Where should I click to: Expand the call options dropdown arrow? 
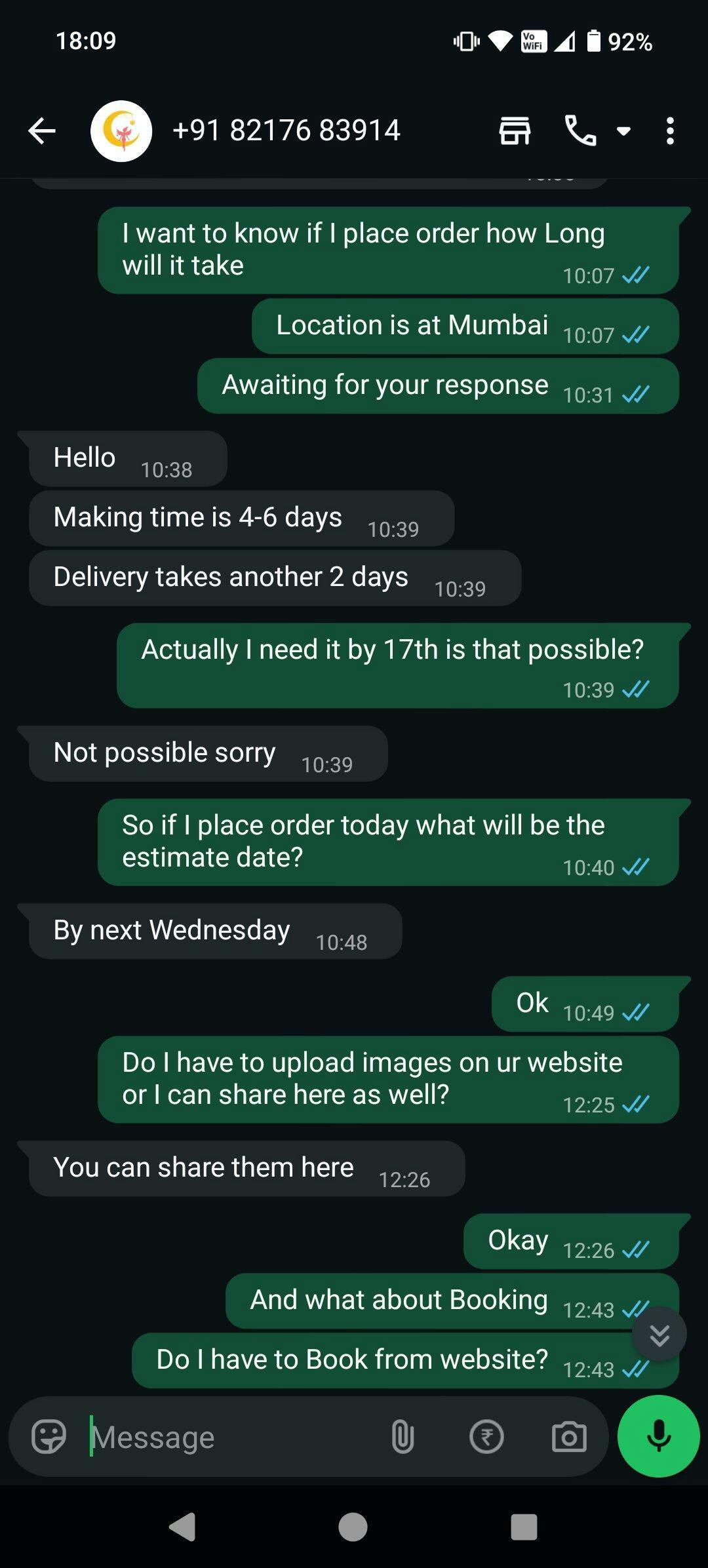coord(623,131)
